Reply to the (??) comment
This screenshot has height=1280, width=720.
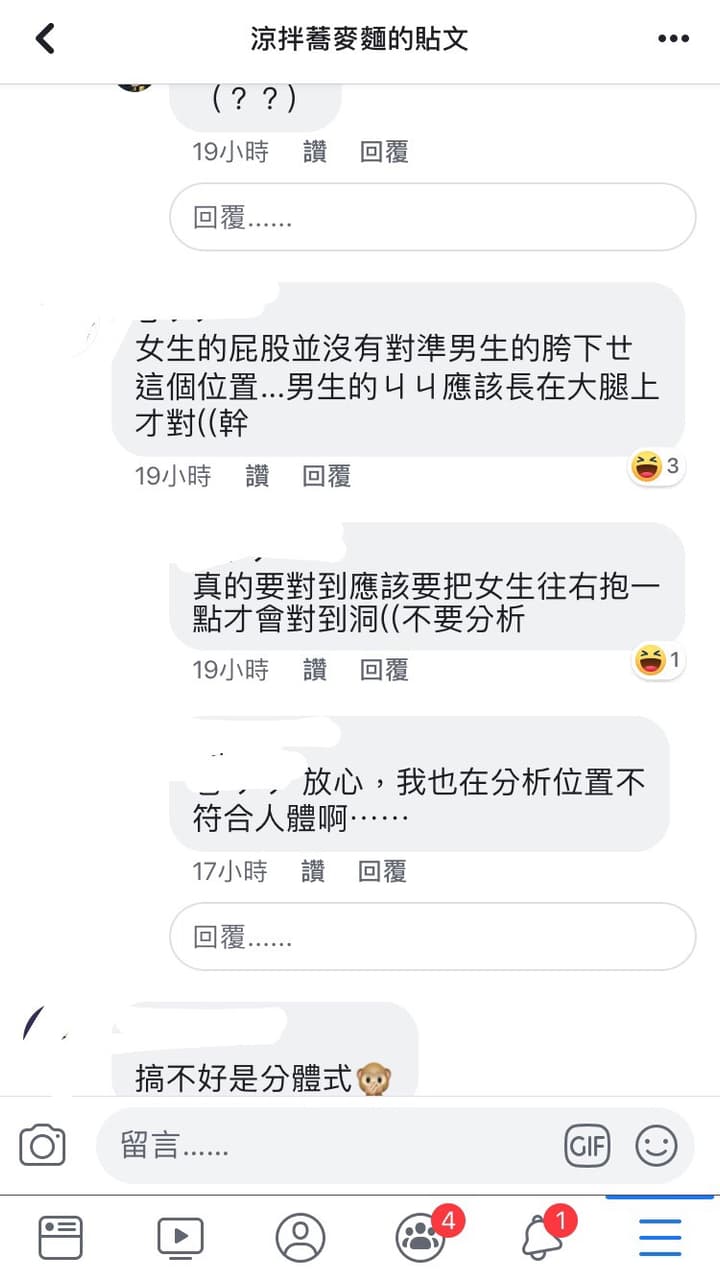pyautogui.click(x=384, y=152)
